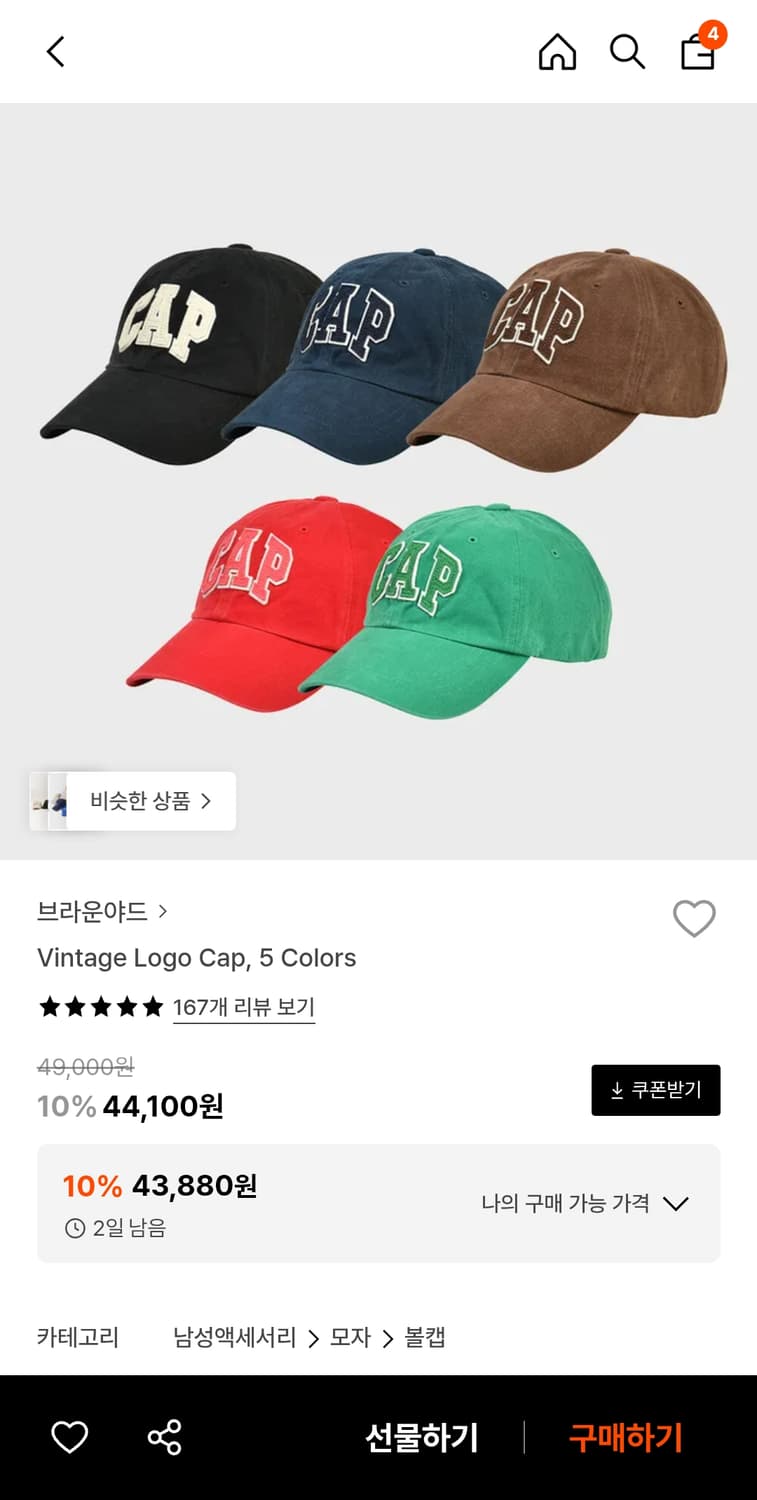Open 167개 리뷰 보기 reviews link
This screenshot has height=1500, width=757.
[x=244, y=1008]
